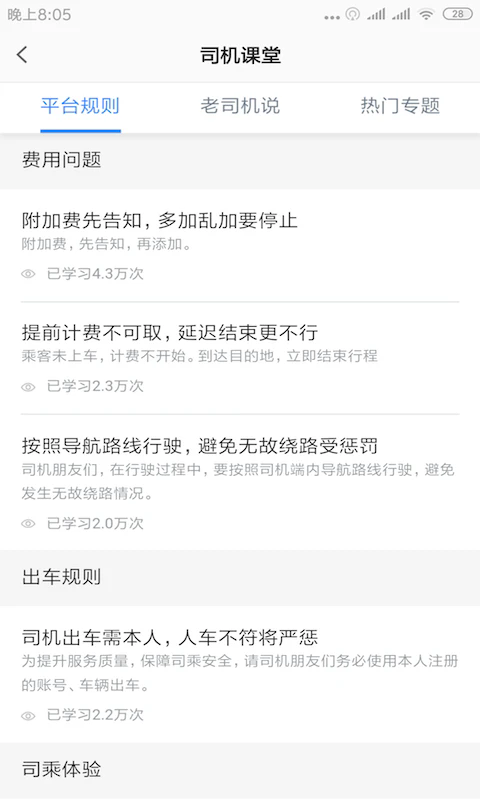Open the lesson 提前计费不可取，延迟结束更不行

pos(240,358)
